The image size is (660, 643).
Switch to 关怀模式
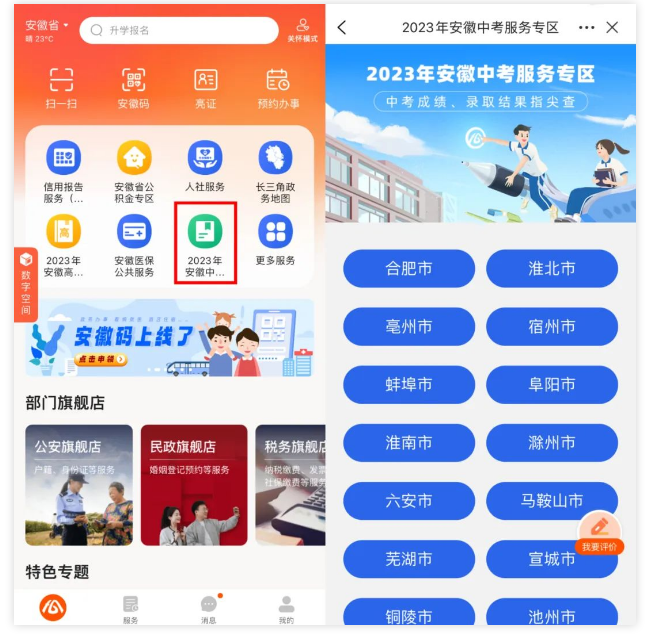[x=302, y=30]
